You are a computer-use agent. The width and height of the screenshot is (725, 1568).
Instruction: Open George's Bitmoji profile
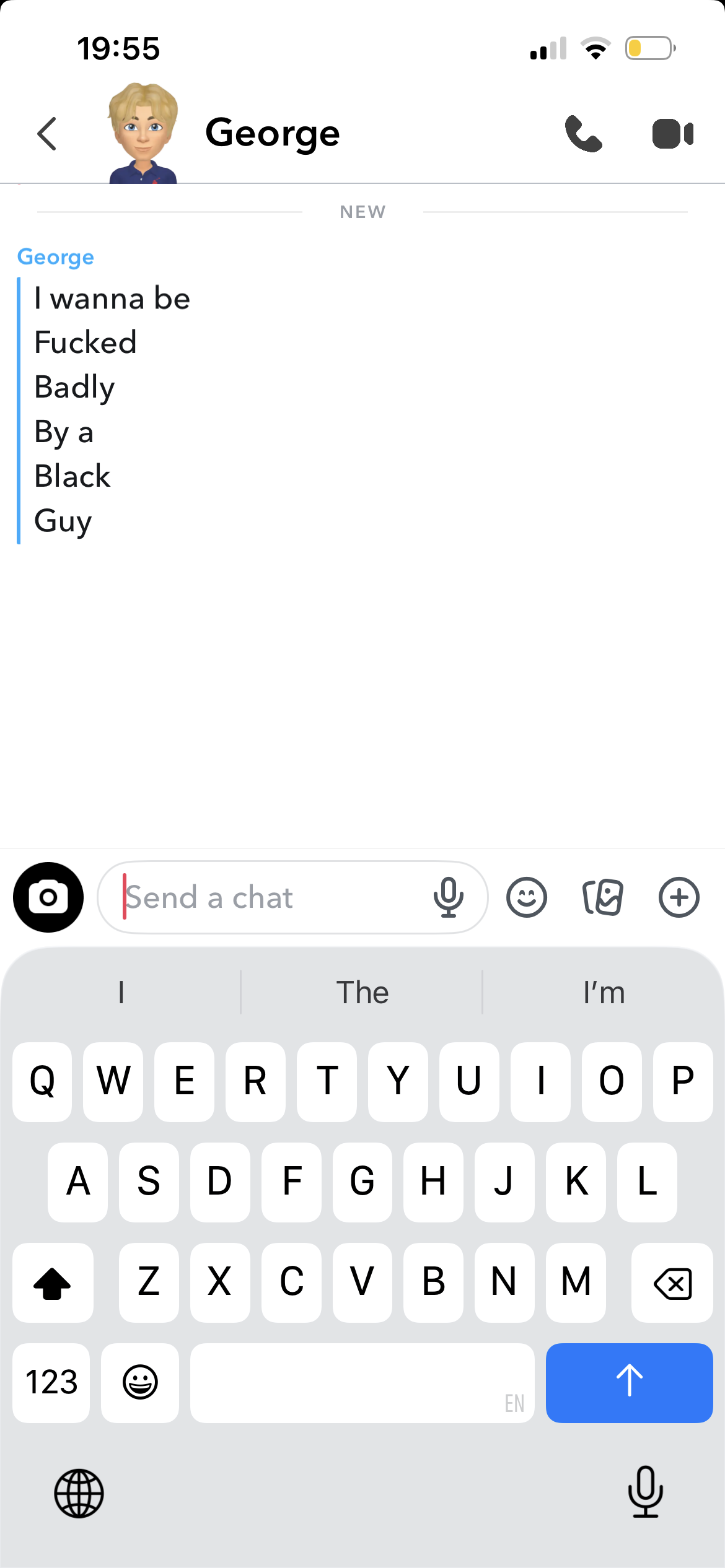click(143, 133)
